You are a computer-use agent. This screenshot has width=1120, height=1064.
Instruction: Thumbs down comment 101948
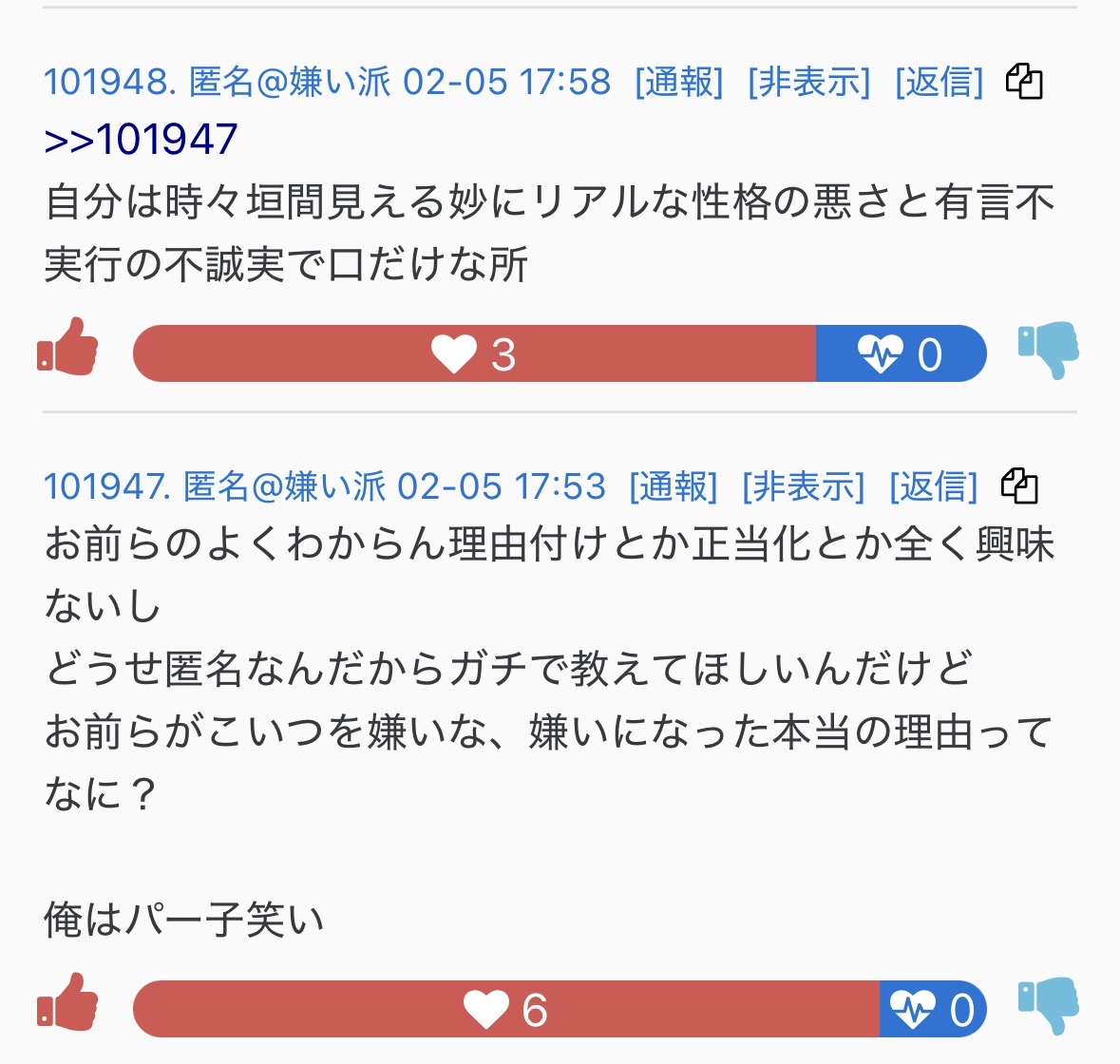pyautogui.click(x=1048, y=350)
